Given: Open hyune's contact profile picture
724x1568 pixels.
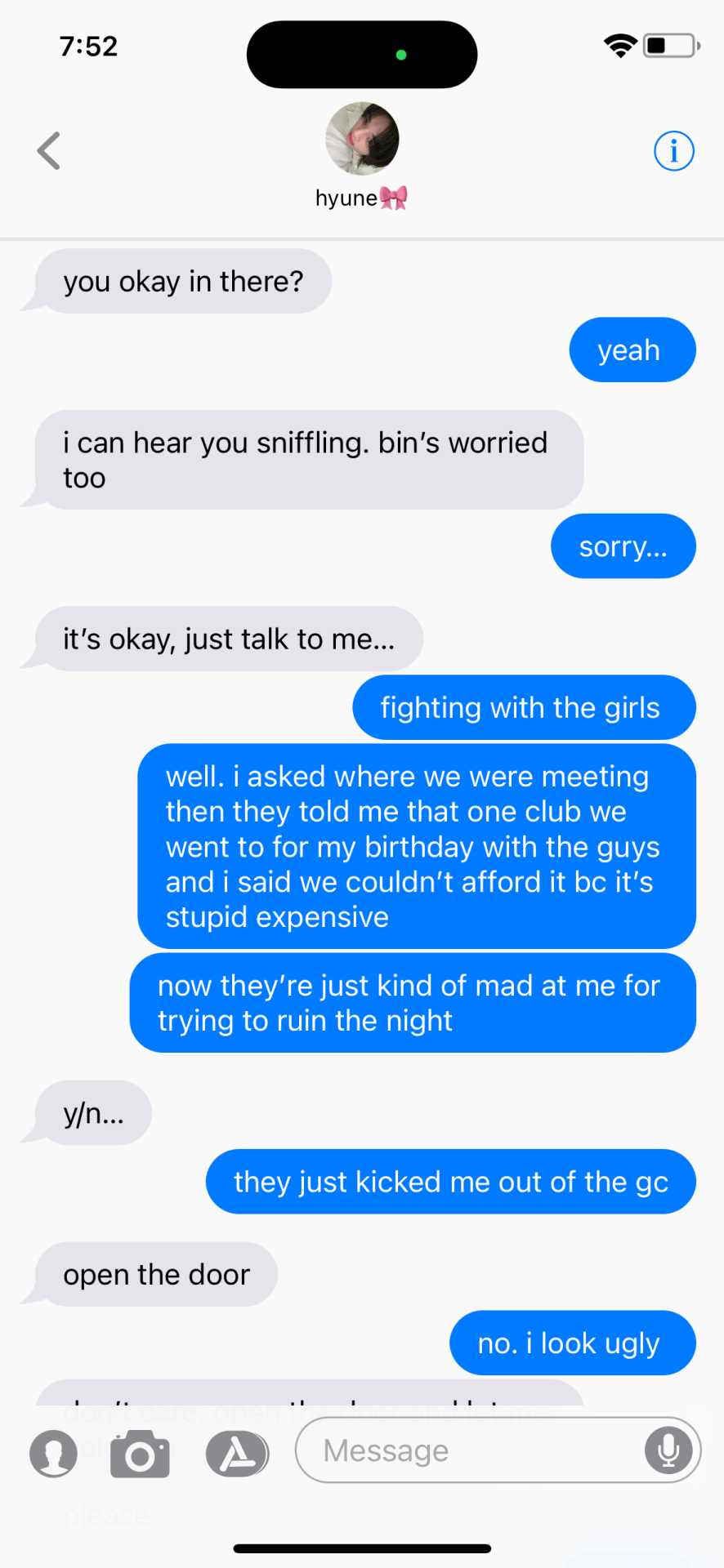Looking at the screenshot, I should (x=362, y=139).
